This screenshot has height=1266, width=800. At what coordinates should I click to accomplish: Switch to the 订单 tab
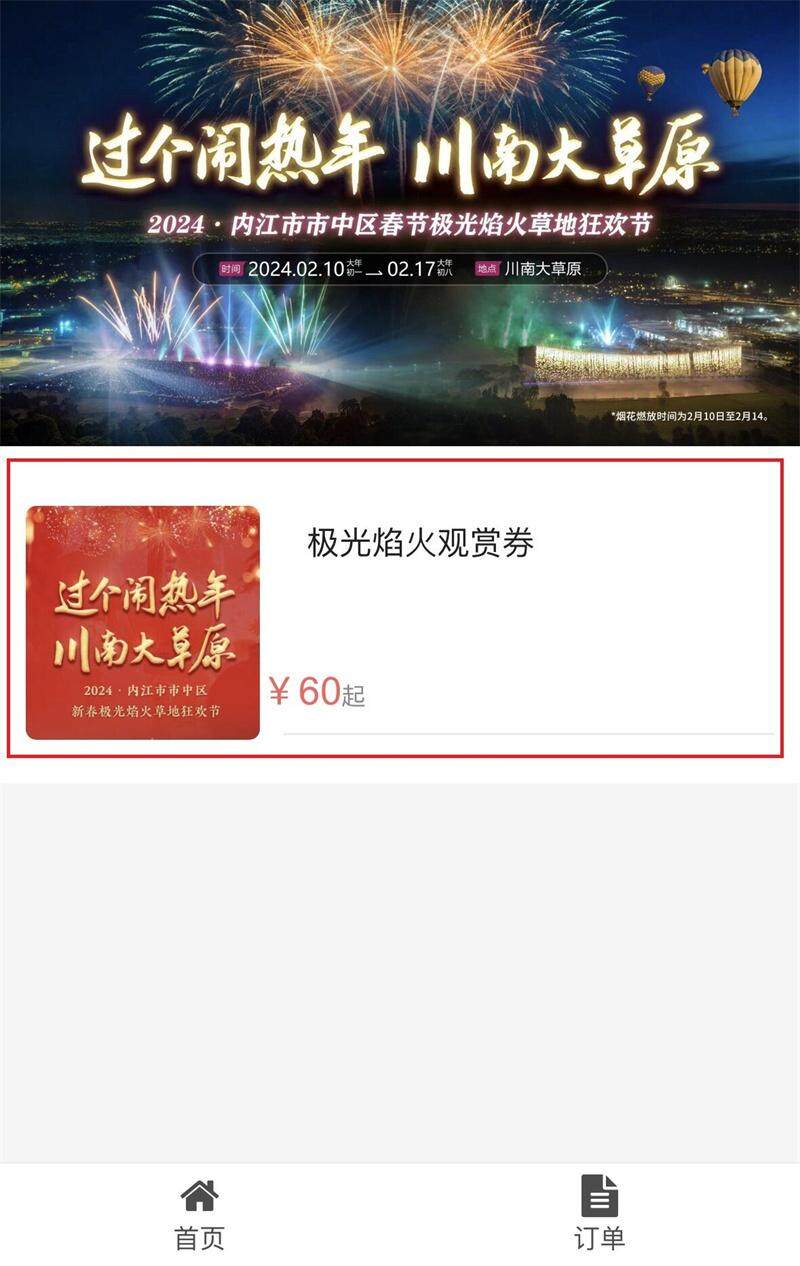599,1214
